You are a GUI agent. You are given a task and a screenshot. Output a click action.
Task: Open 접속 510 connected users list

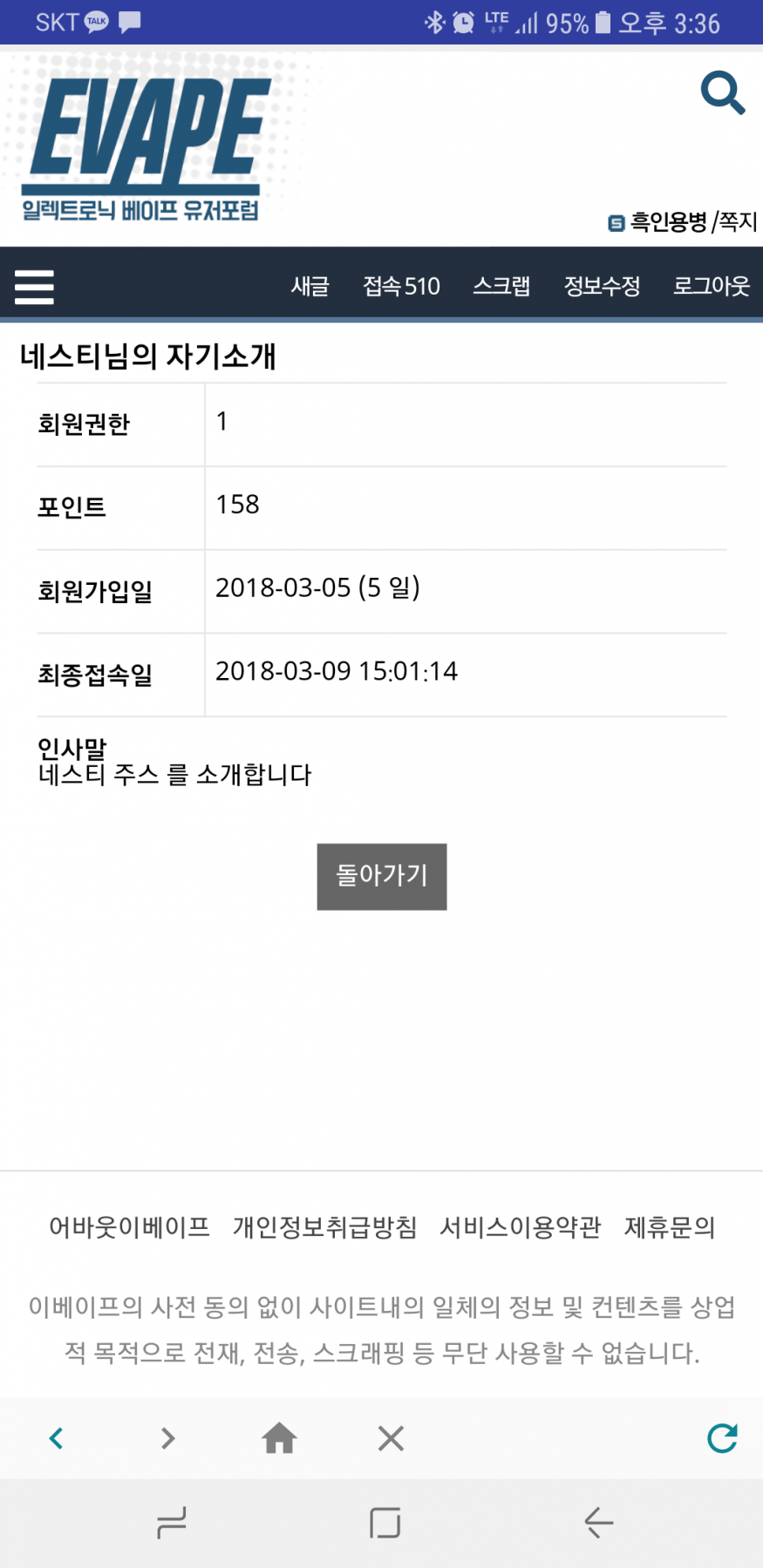coord(401,286)
